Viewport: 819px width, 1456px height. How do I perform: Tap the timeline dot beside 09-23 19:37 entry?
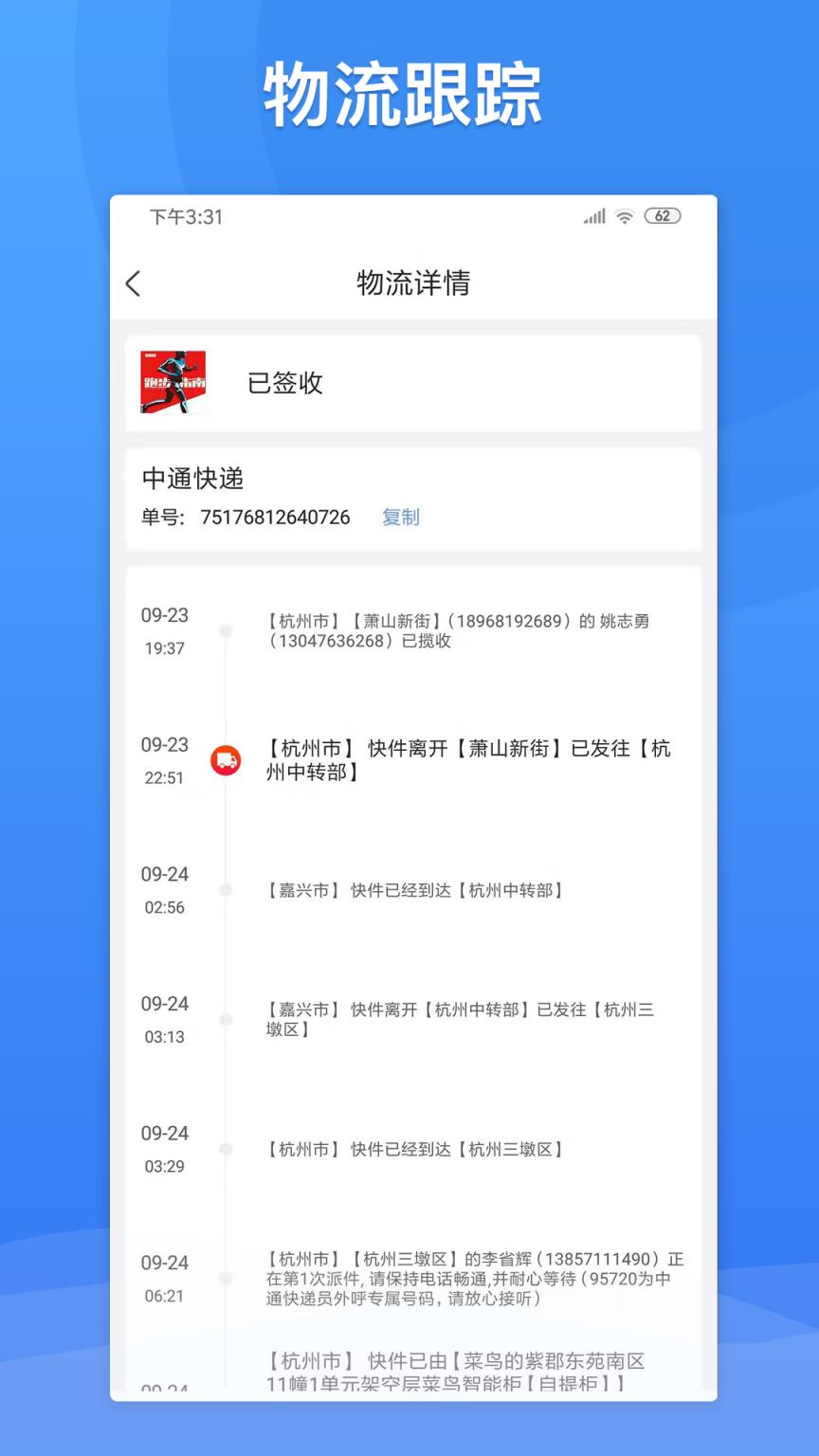click(226, 631)
